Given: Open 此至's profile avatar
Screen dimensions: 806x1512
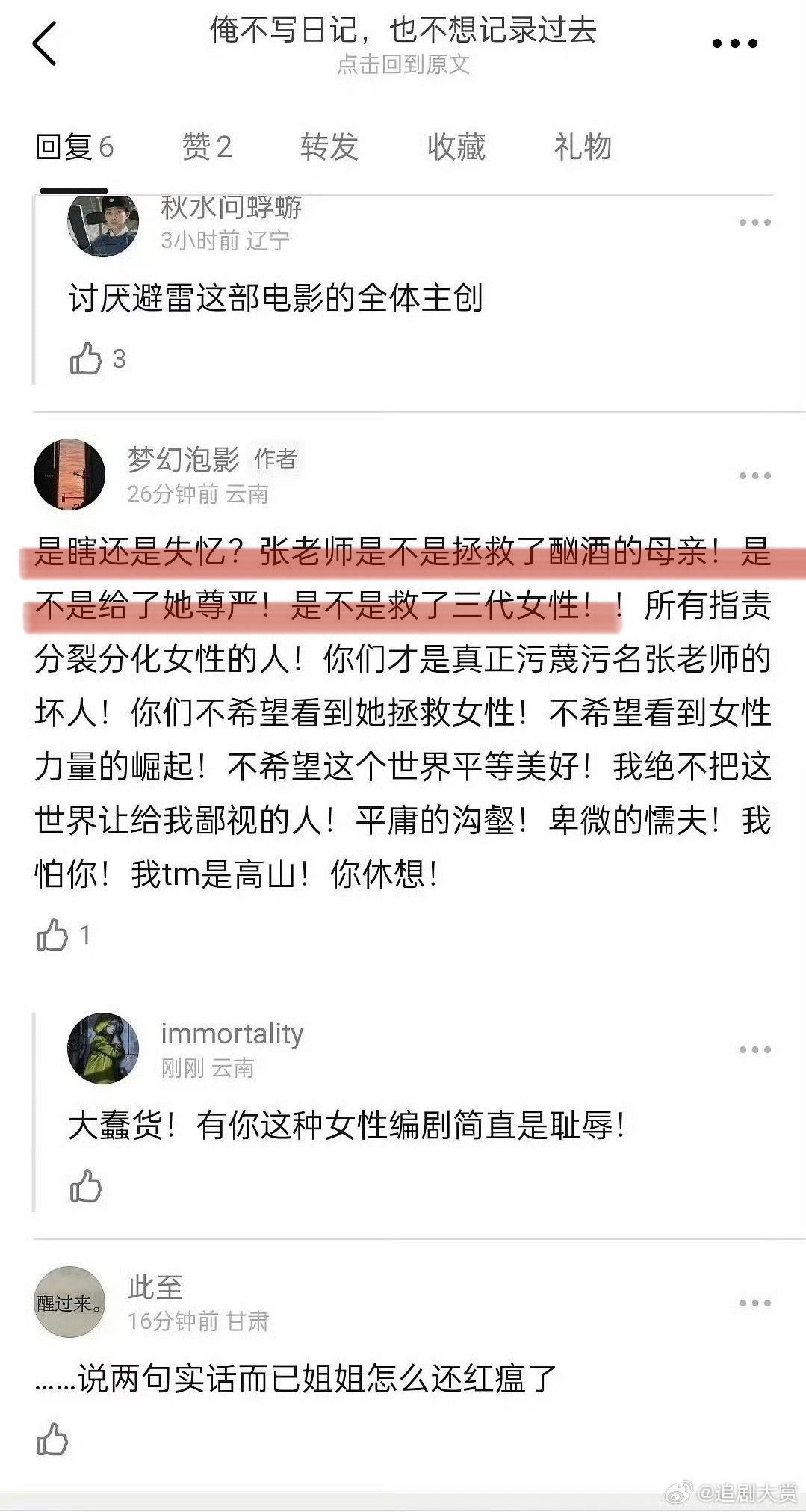Looking at the screenshot, I should (69, 1302).
